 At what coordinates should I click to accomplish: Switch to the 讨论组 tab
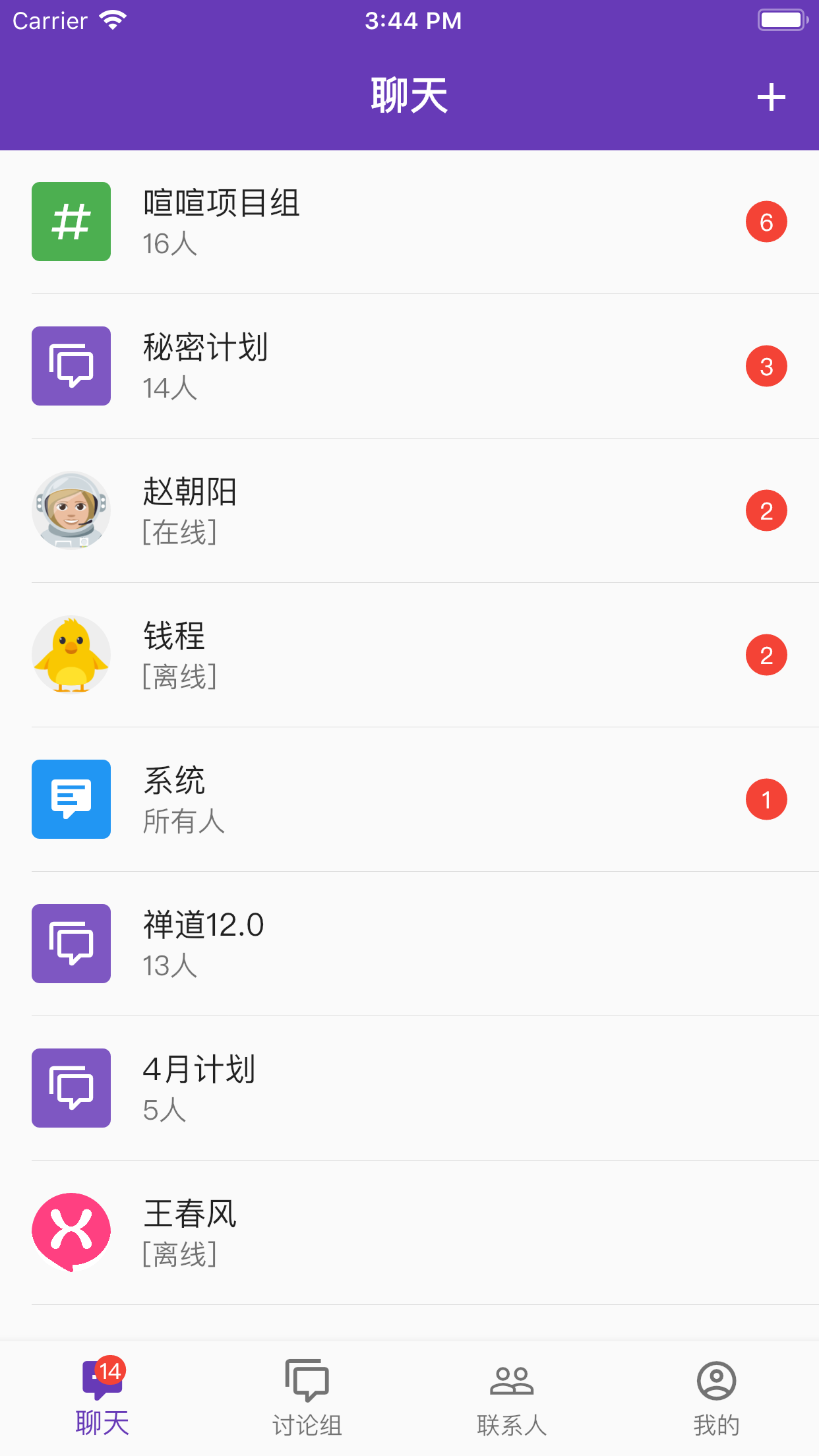[x=307, y=1398]
